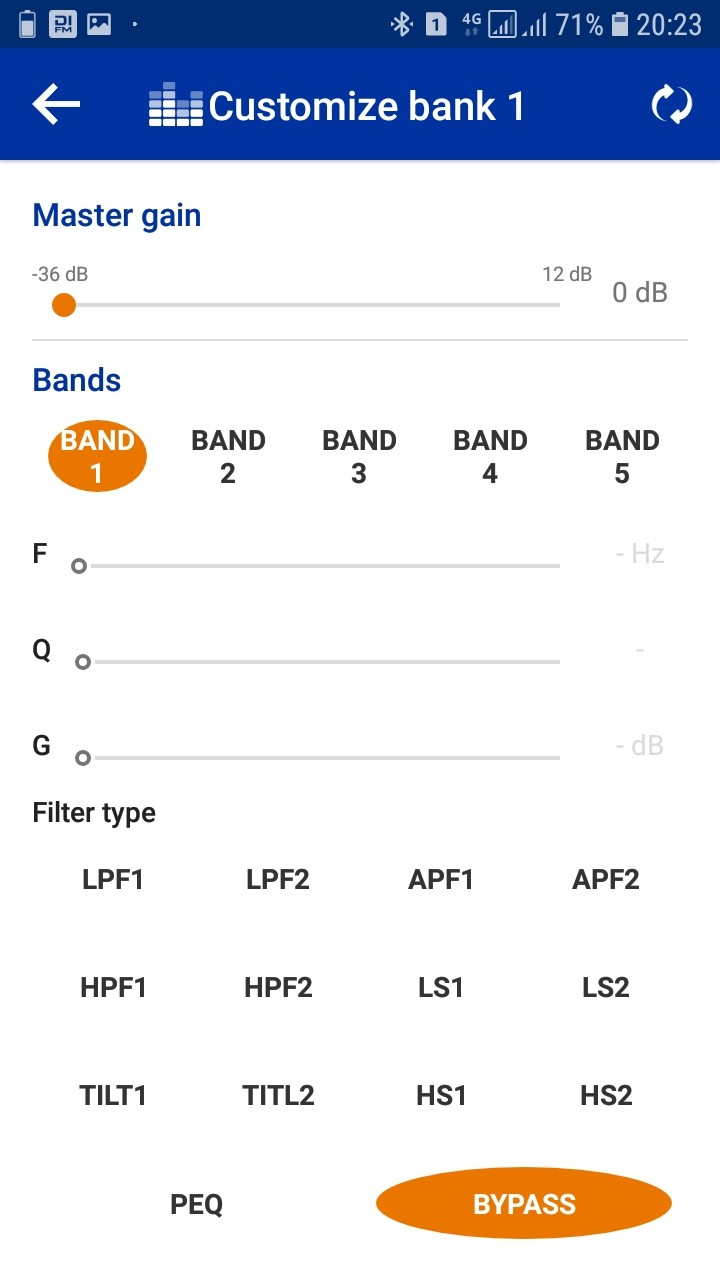Switch filter type to PEQ
This screenshot has height=1280, width=720.
pos(197,1204)
